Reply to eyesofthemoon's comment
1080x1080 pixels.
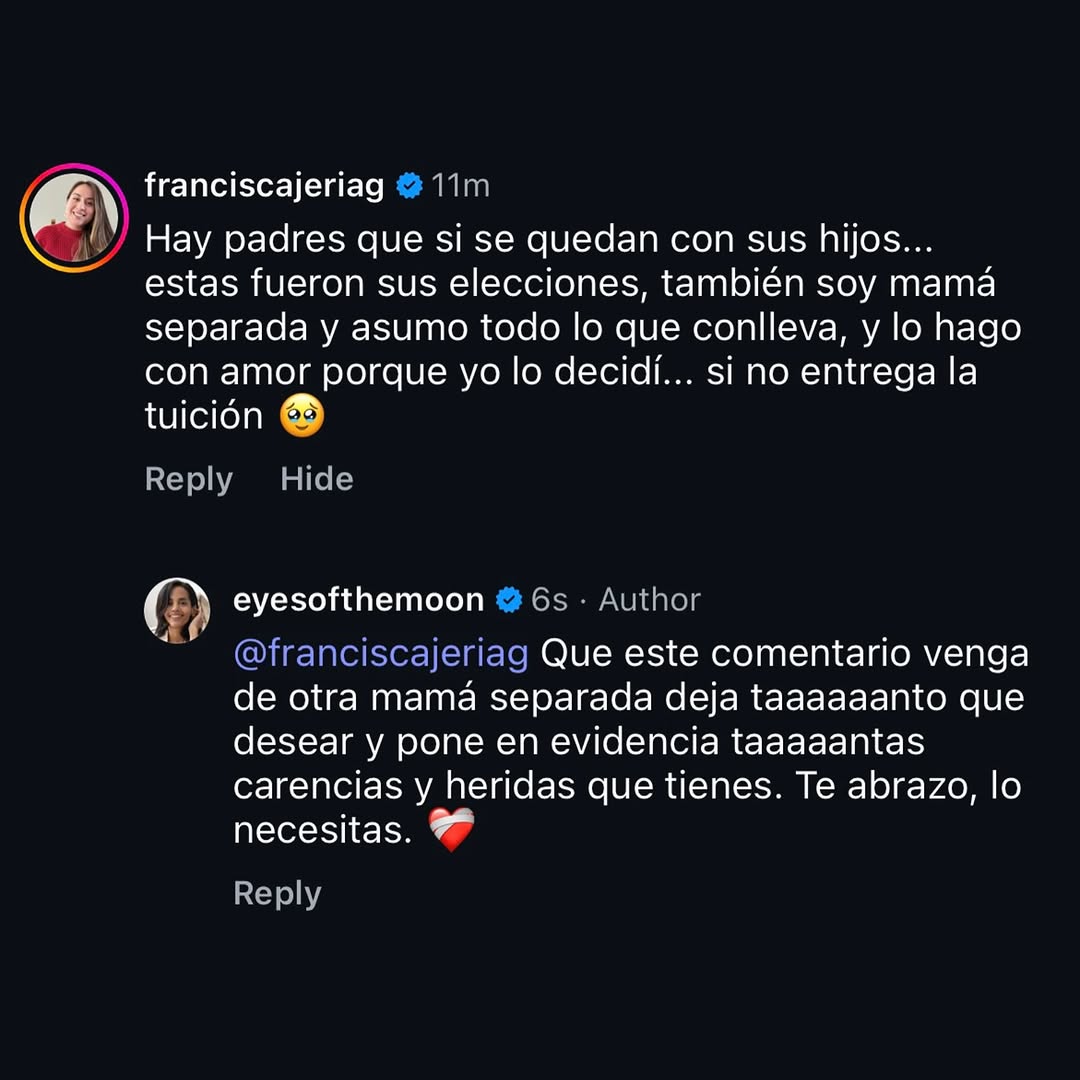tap(276, 893)
